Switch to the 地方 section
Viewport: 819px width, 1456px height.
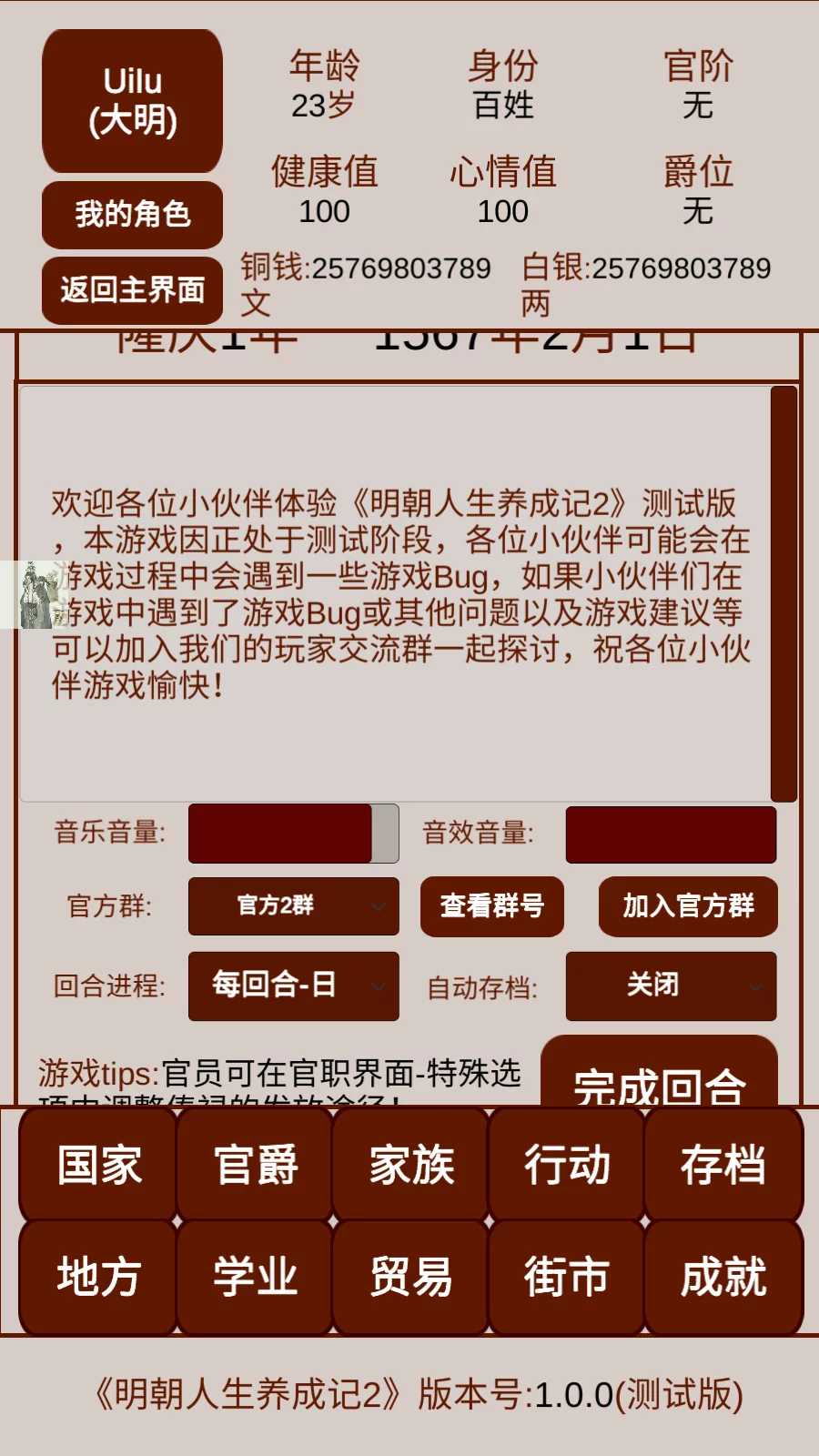[x=98, y=1277]
